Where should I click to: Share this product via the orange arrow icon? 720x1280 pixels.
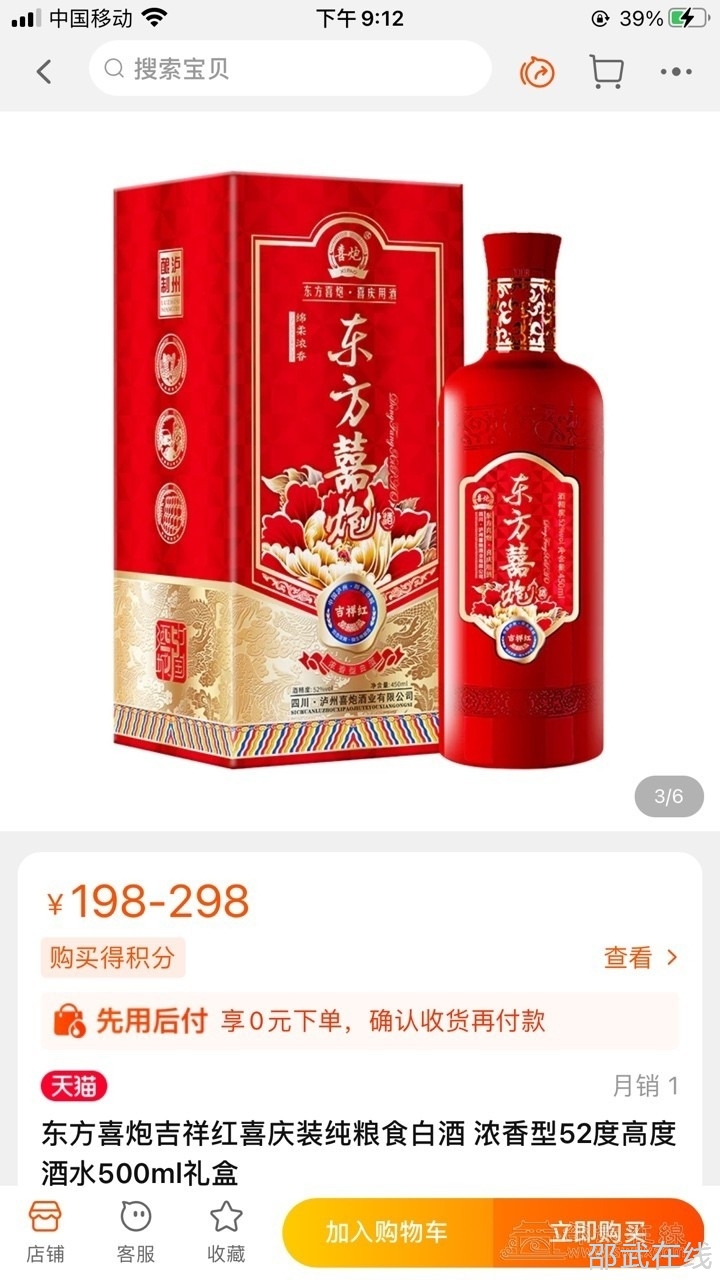coord(537,71)
